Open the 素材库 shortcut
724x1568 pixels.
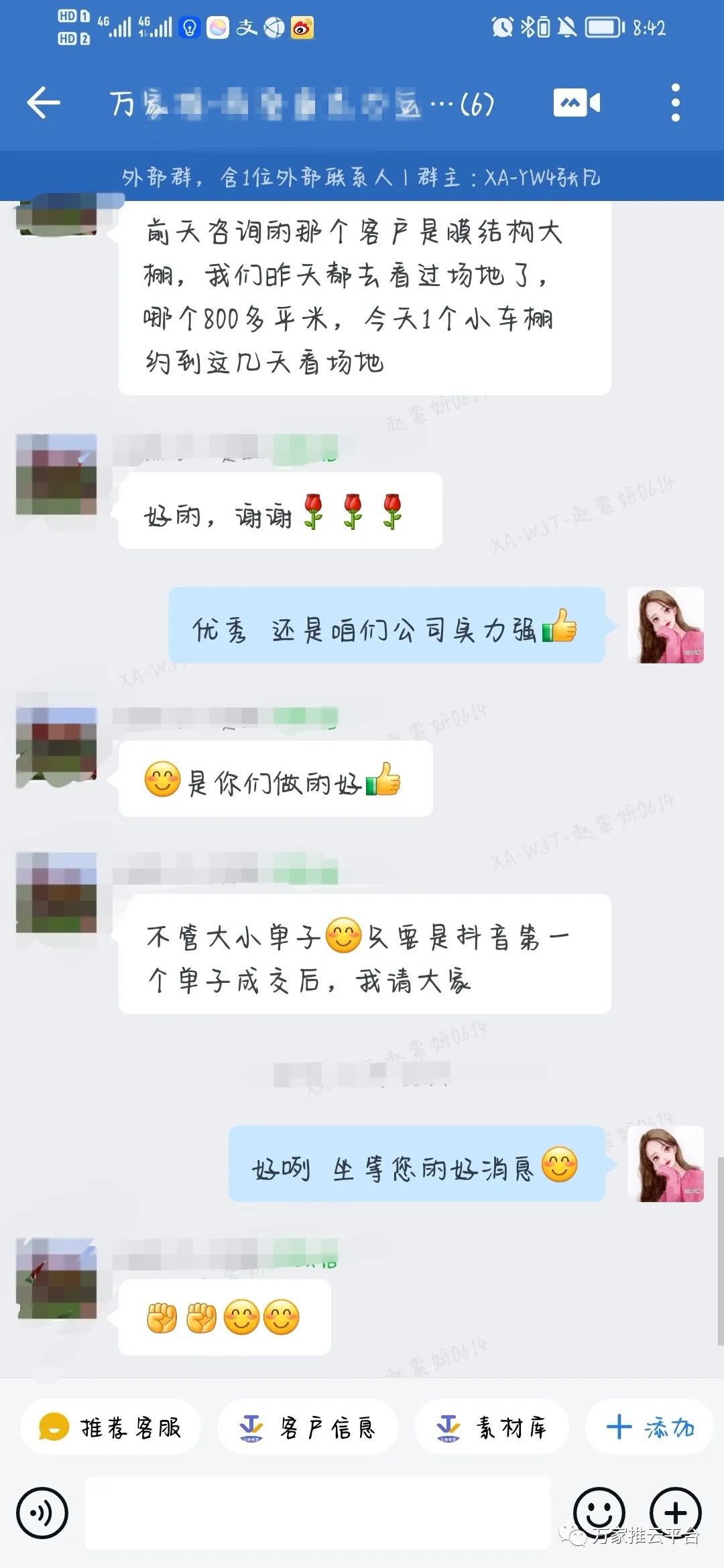491,1427
